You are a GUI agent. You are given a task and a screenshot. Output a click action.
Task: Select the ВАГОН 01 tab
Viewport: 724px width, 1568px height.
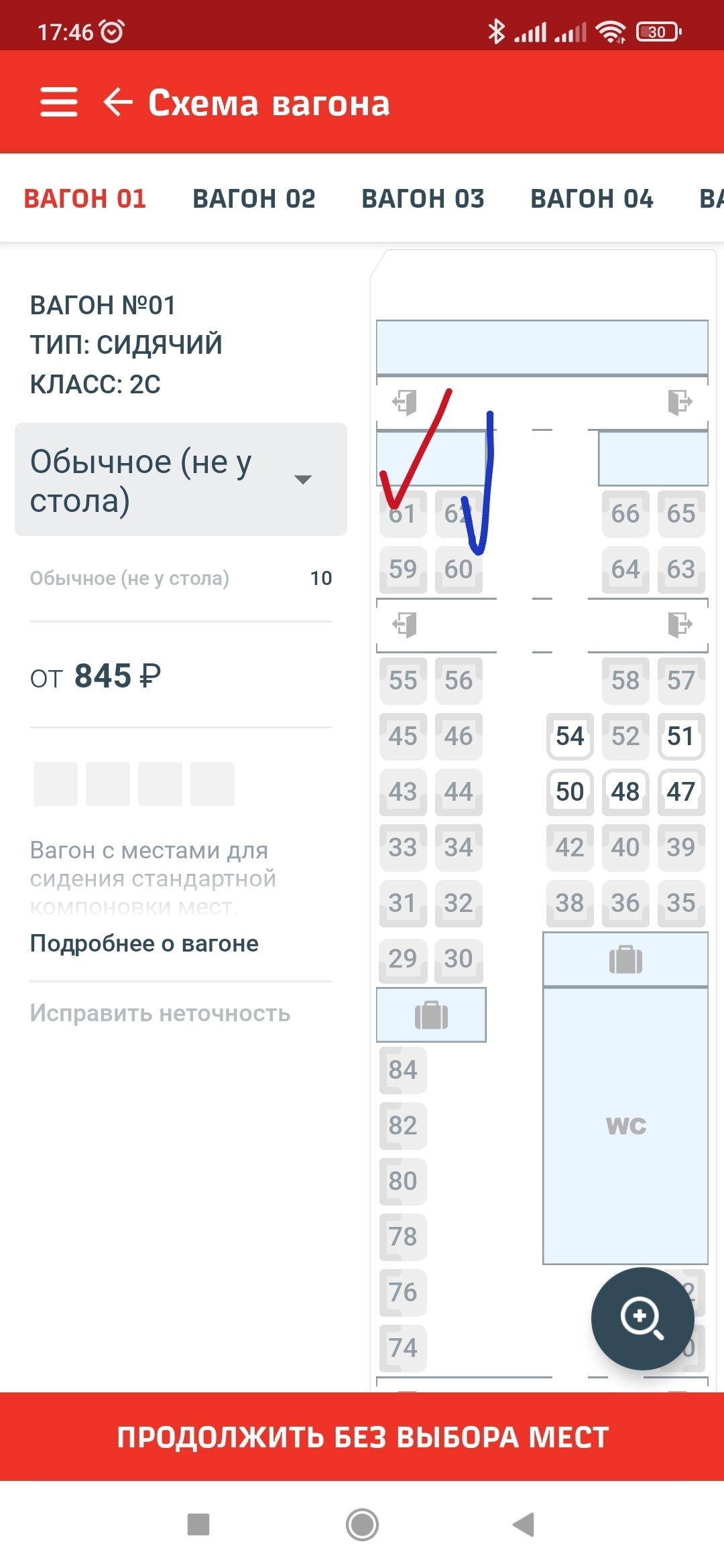pyautogui.click(x=84, y=199)
